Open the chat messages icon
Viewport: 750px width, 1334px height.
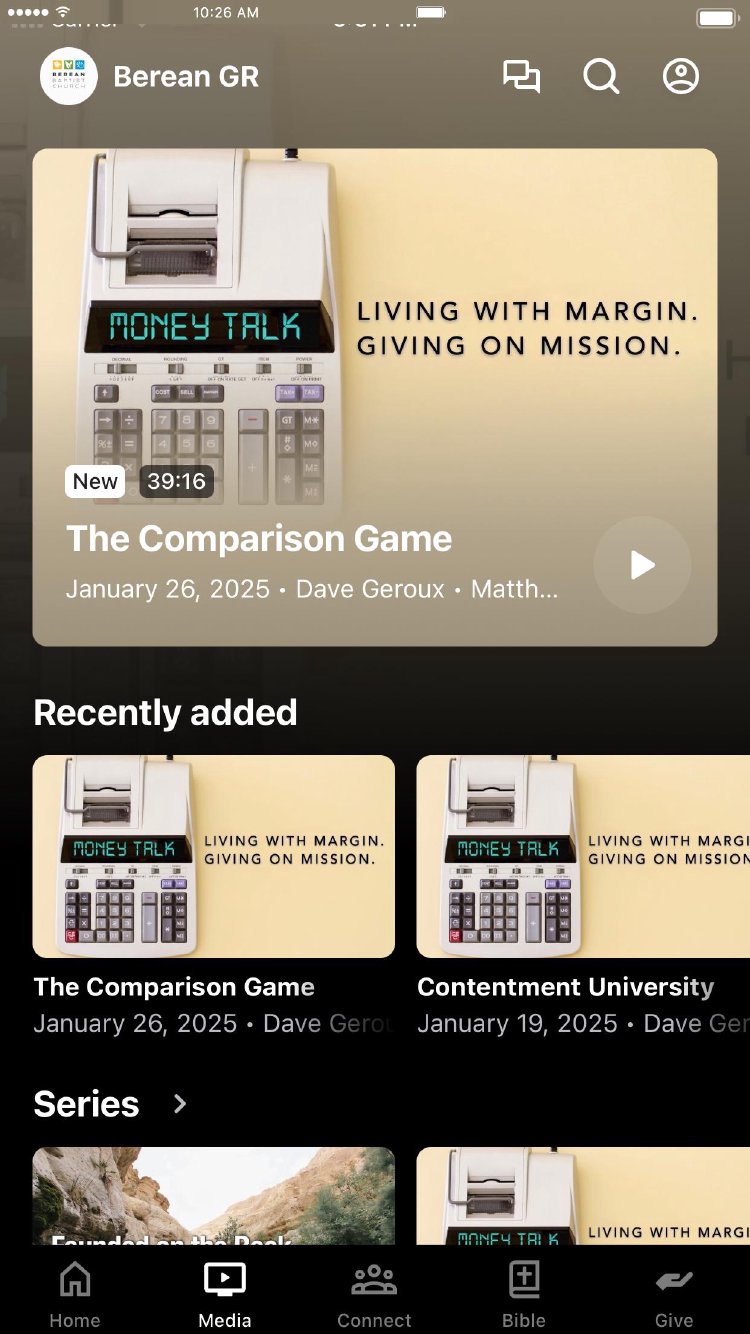(x=521, y=77)
